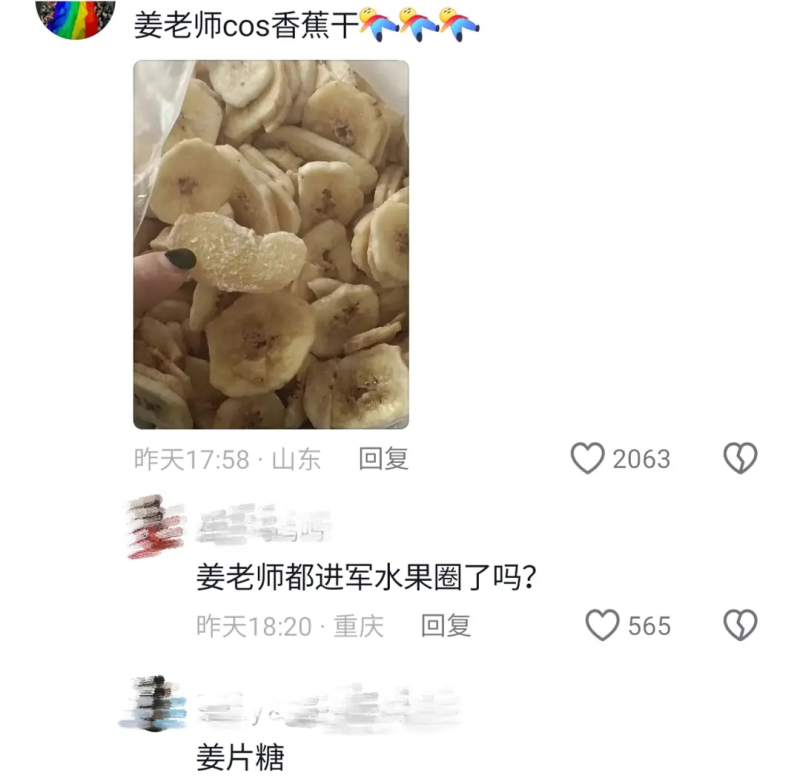Like the comment with 565 likes
The height and width of the screenshot is (782, 800).
pyautogui.click(x=602, y=626)
